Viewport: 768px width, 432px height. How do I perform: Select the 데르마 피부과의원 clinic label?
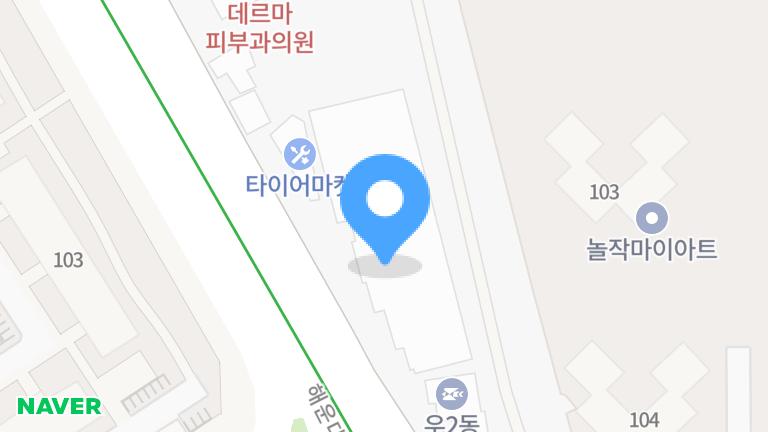(260, 27)
